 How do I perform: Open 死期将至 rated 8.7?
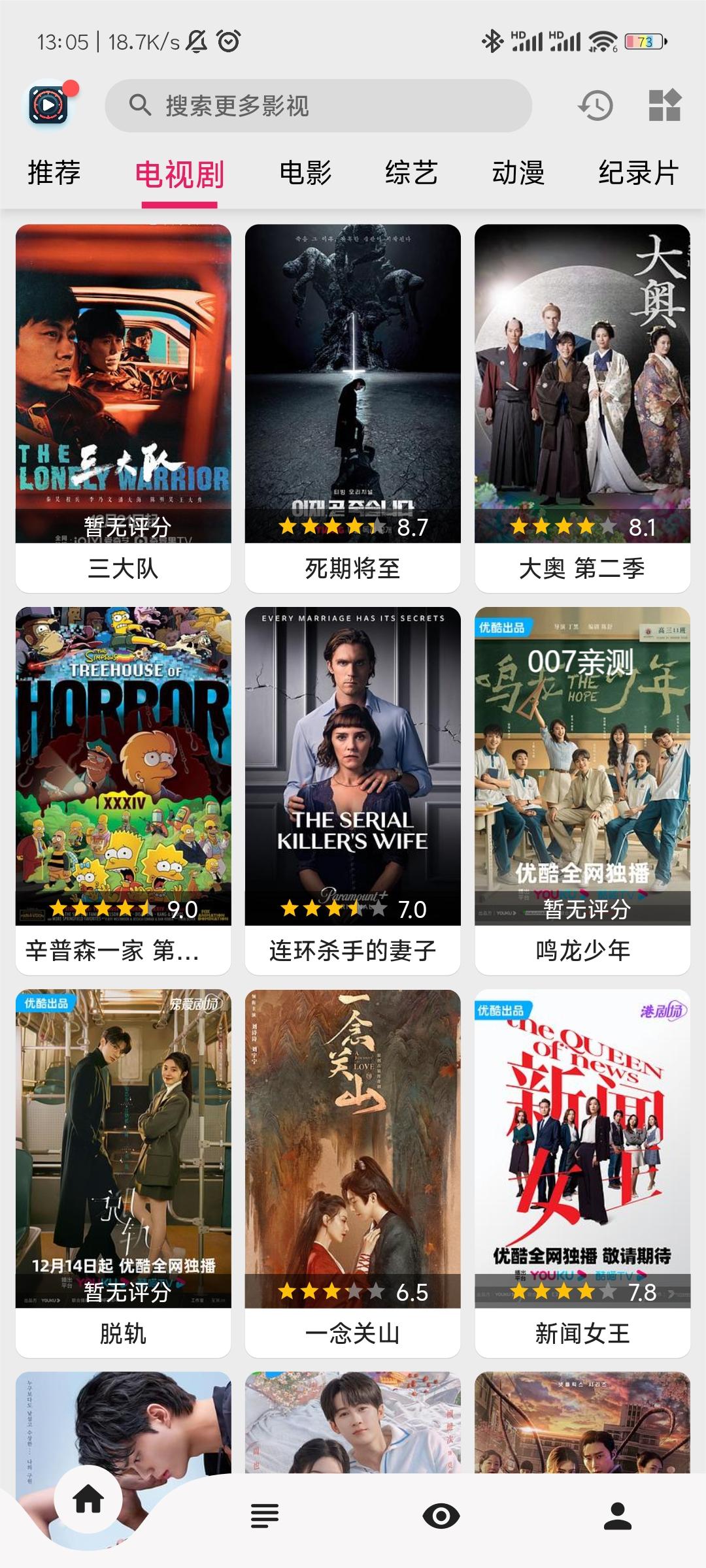click(x=352, y=392)
